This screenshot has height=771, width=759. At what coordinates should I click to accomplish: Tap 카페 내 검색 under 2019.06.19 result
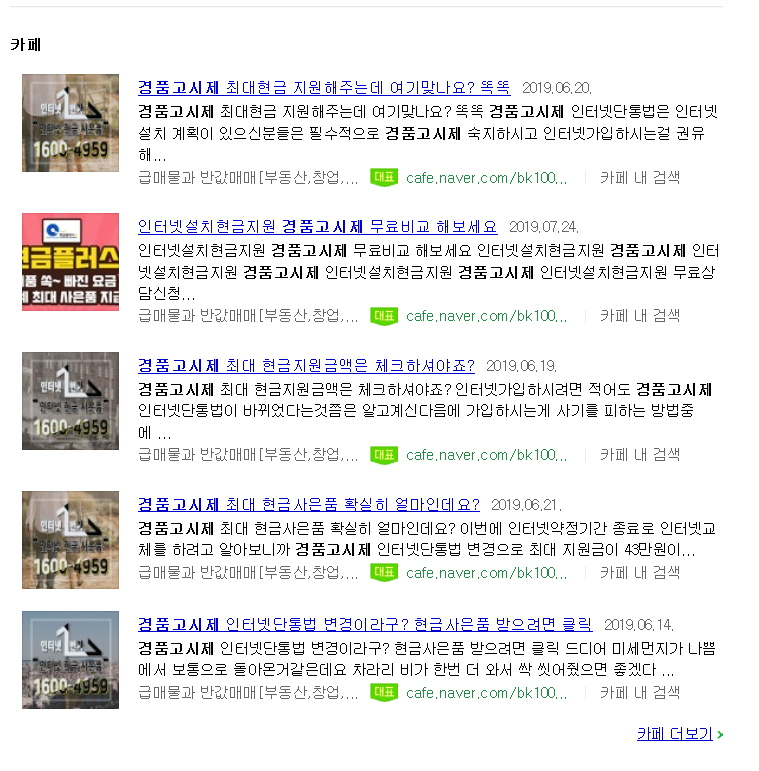coord(639,455)
